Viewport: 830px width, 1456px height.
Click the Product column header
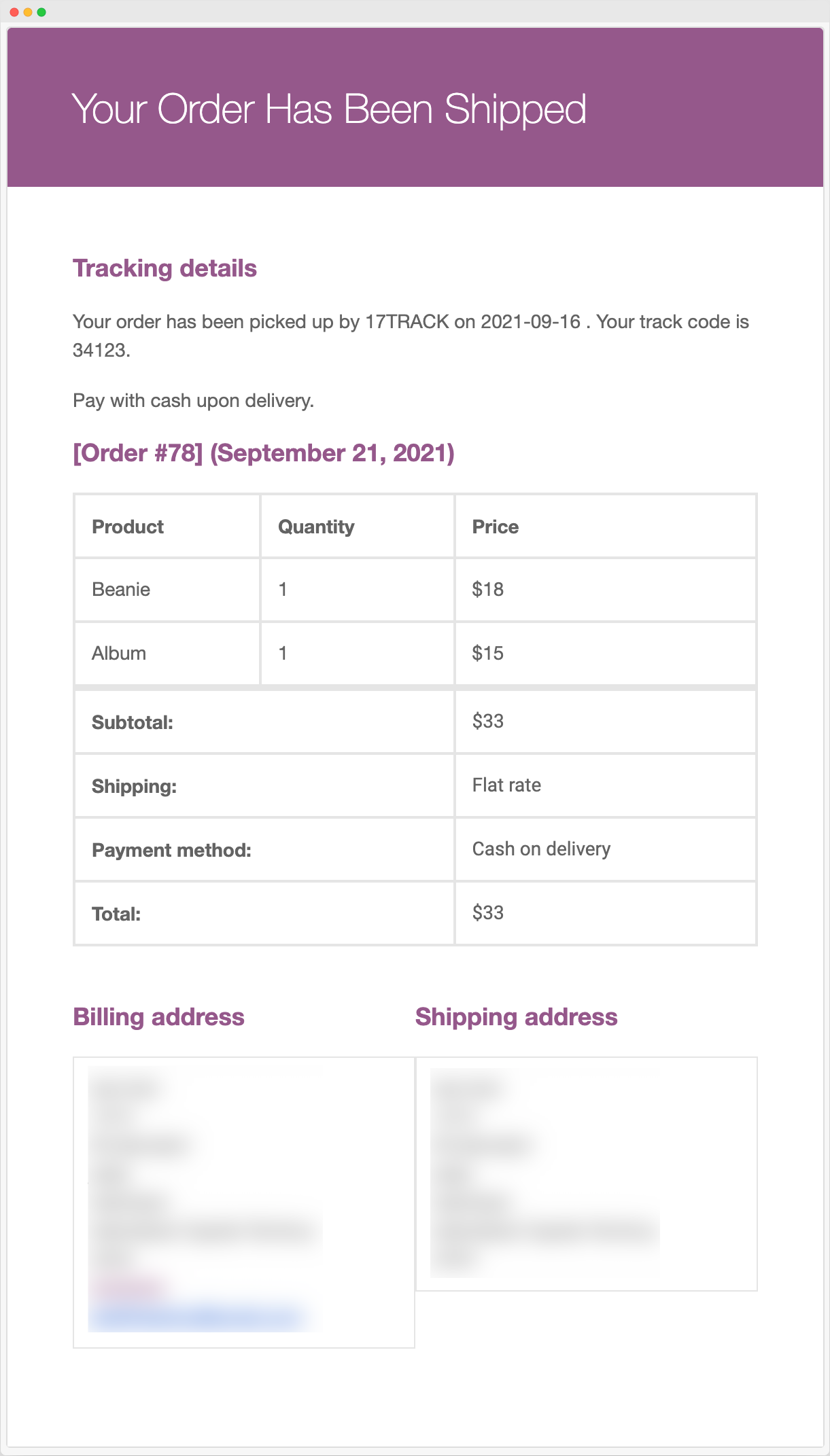tap(128, 525)
